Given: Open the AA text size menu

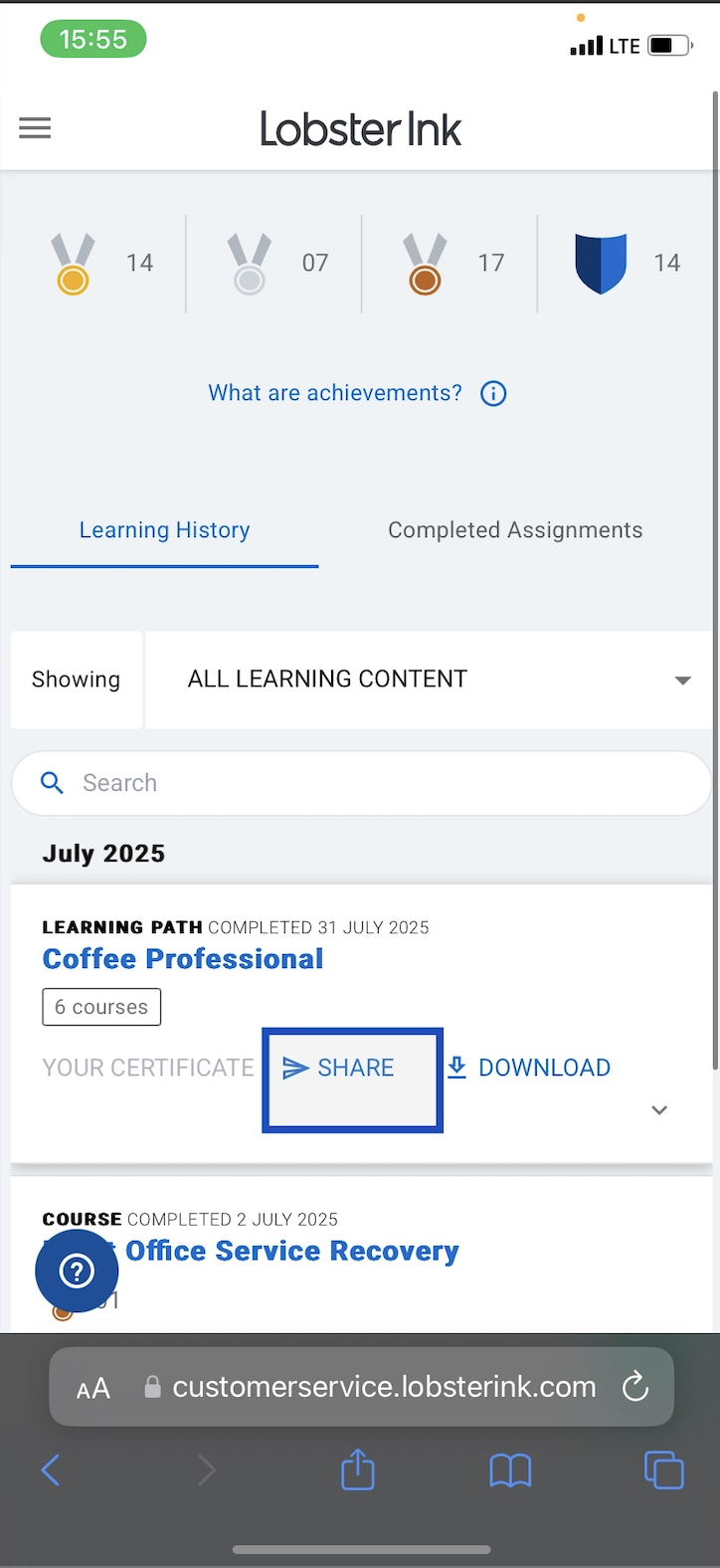Looking at the screenshot, I should pyautogui.click(x=93, y=1389).
